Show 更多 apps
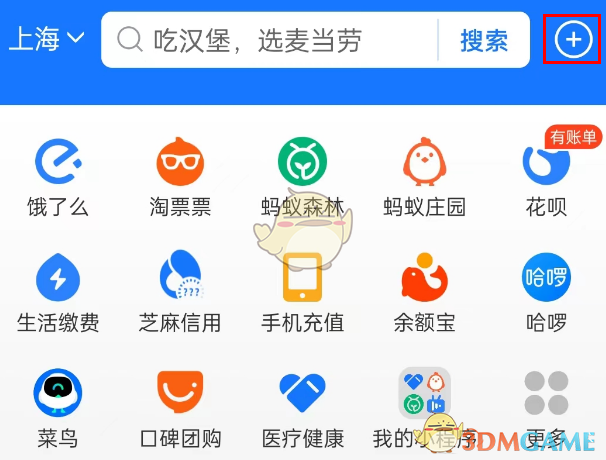Viewport: 606px width, 460px height. [x=546, y=394]
